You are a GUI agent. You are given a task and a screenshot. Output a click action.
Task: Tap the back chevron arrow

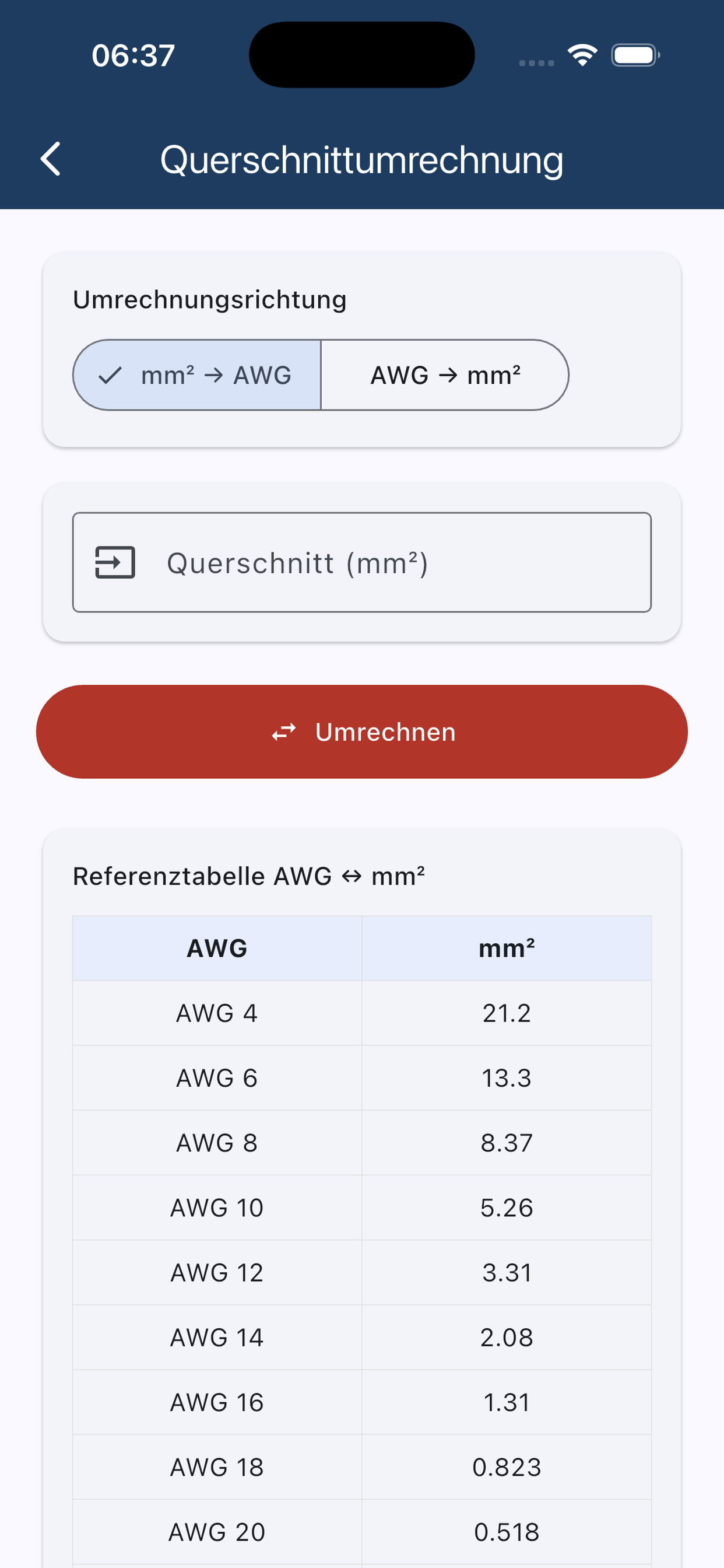click(x=51, y=159)
